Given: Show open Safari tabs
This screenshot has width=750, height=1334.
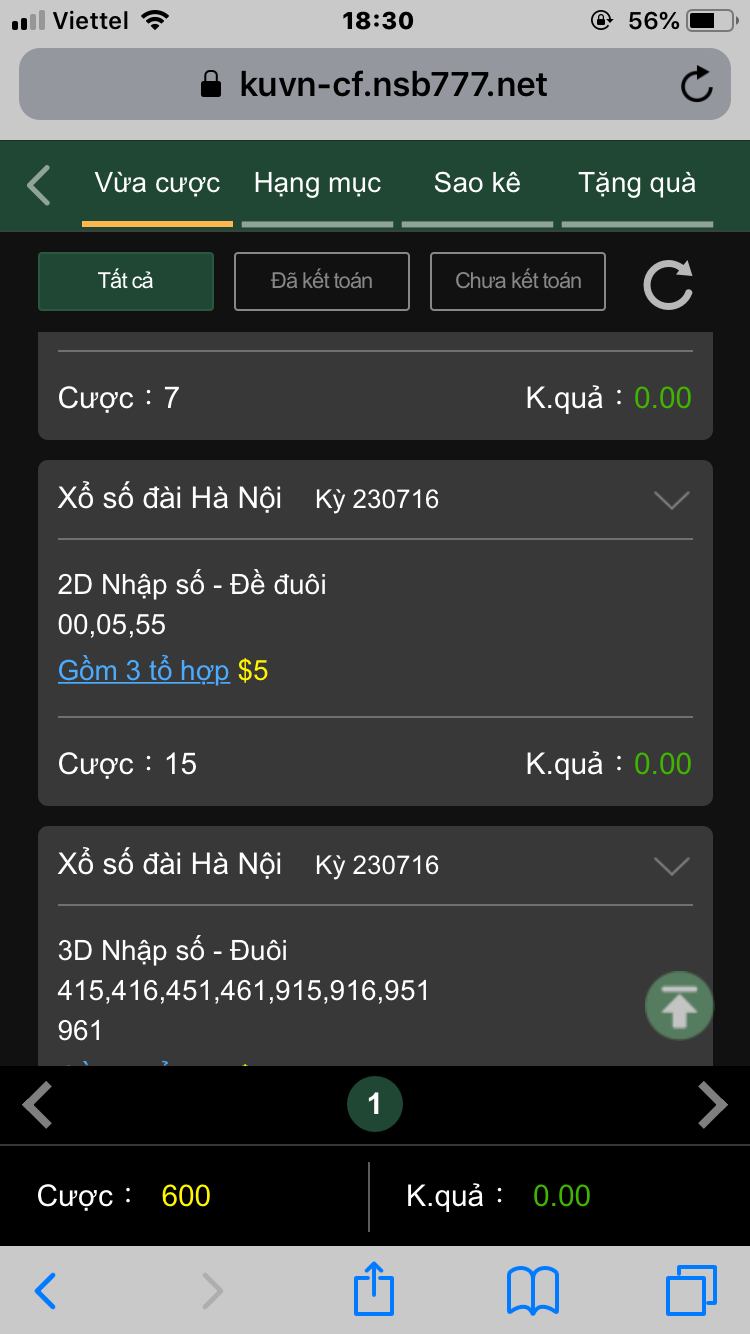Looking at the screenshot, I should [691, 1291].
